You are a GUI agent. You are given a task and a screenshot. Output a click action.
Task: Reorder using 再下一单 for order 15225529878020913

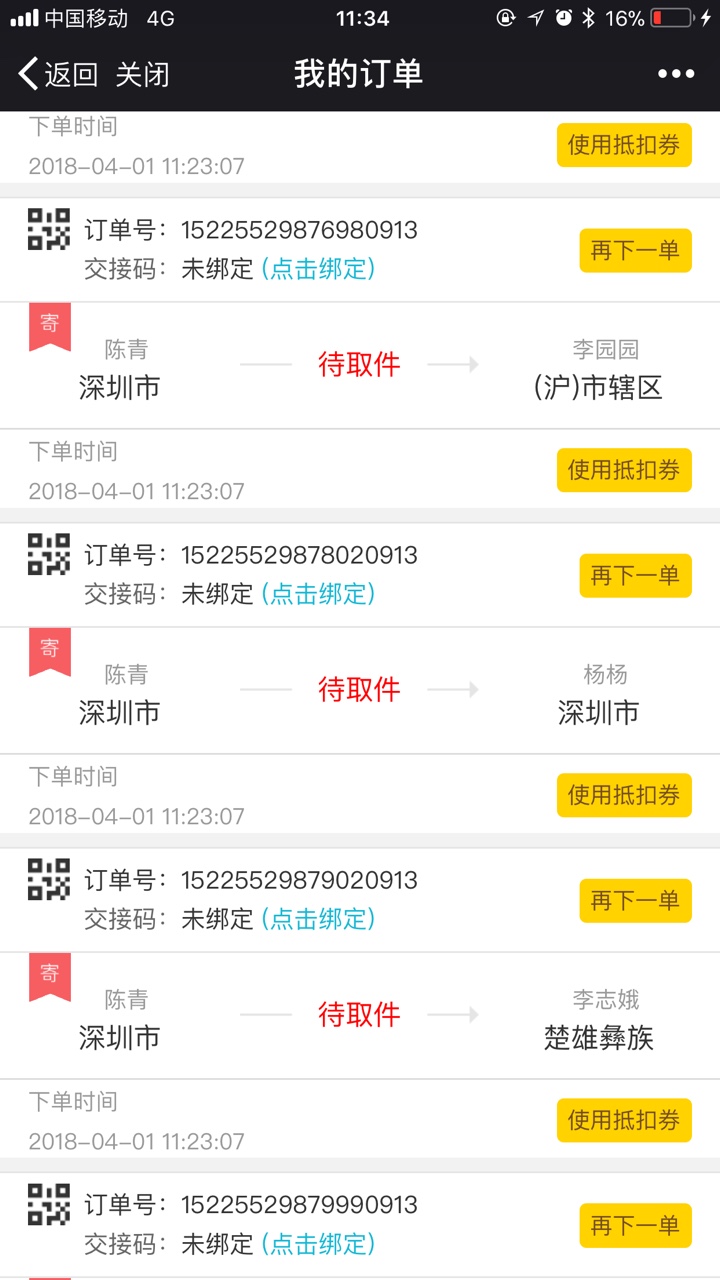(635, 575)
